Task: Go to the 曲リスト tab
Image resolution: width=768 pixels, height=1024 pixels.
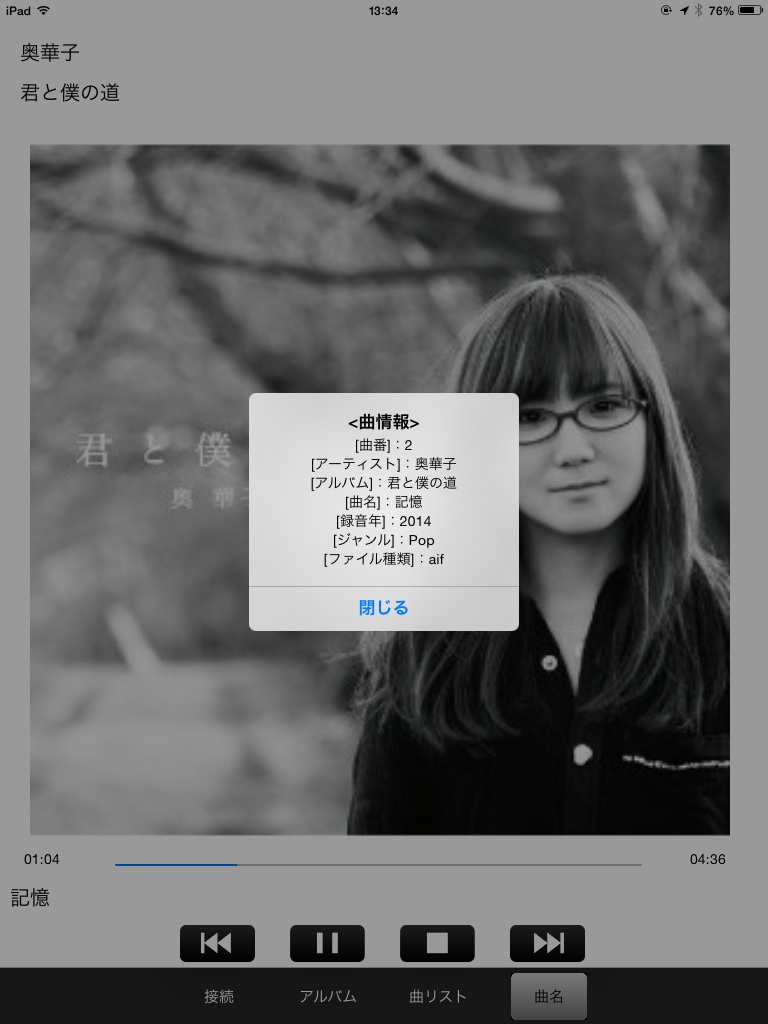Action: tap(438, 996)
